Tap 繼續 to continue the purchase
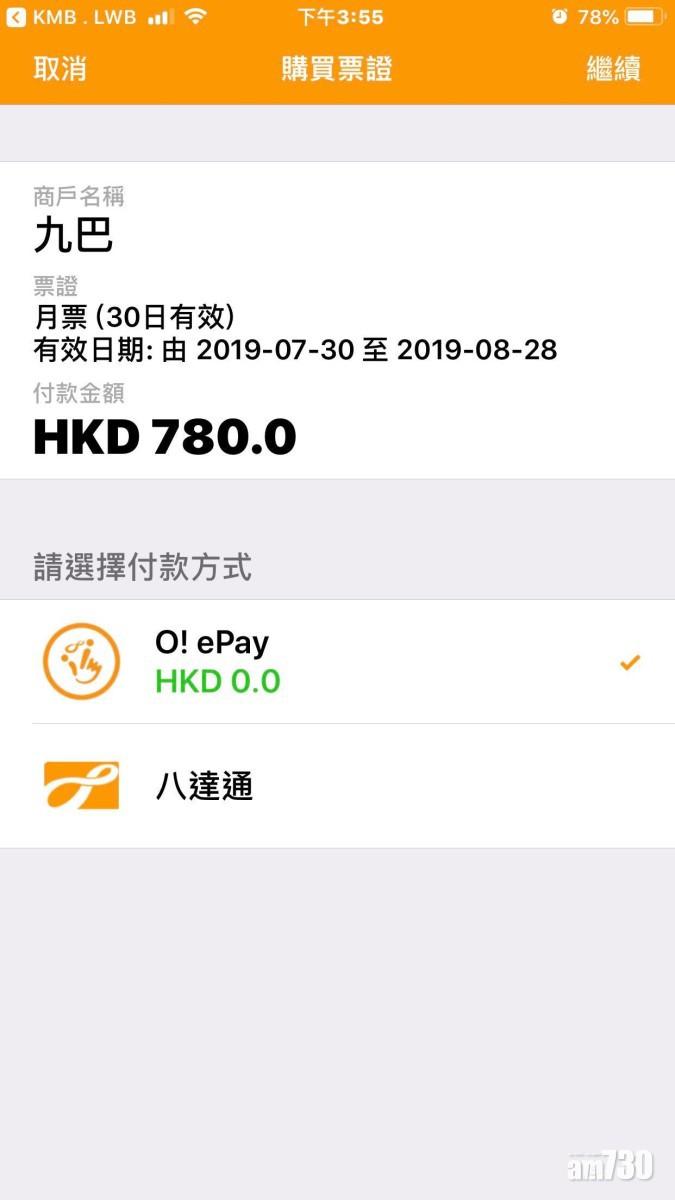Image resolution: width=675 pixels, height=1200 pixels. (612, 68)
